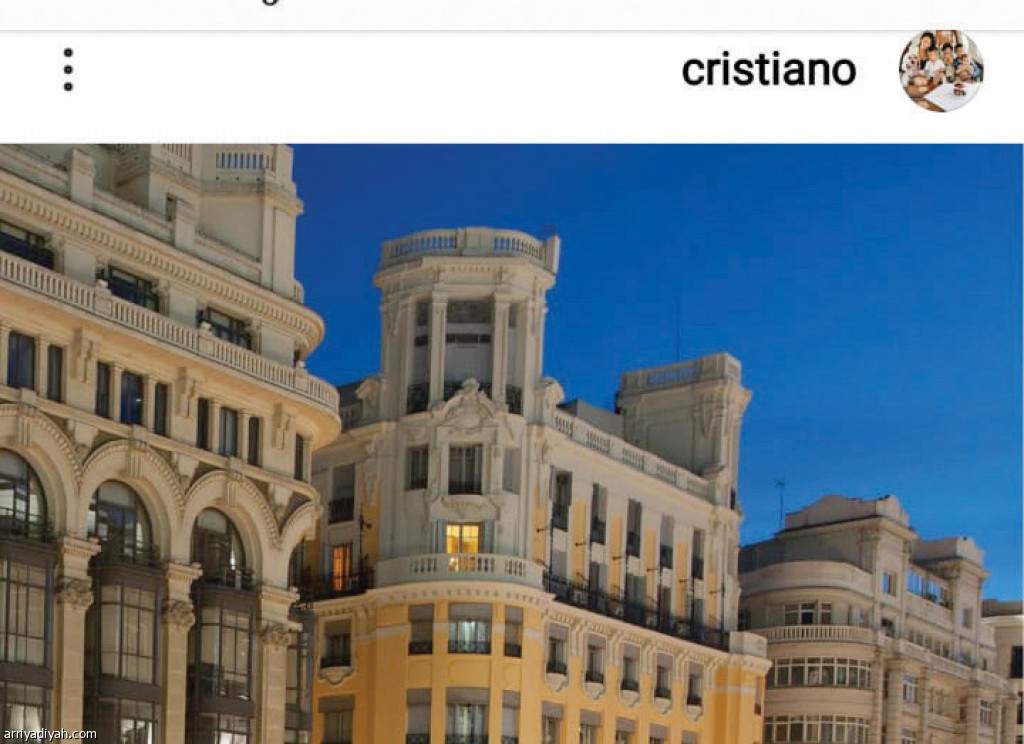Open the post's three-dot overflow menu
The width and height of the screenshot is (1024, 744).
click(68, 70)
